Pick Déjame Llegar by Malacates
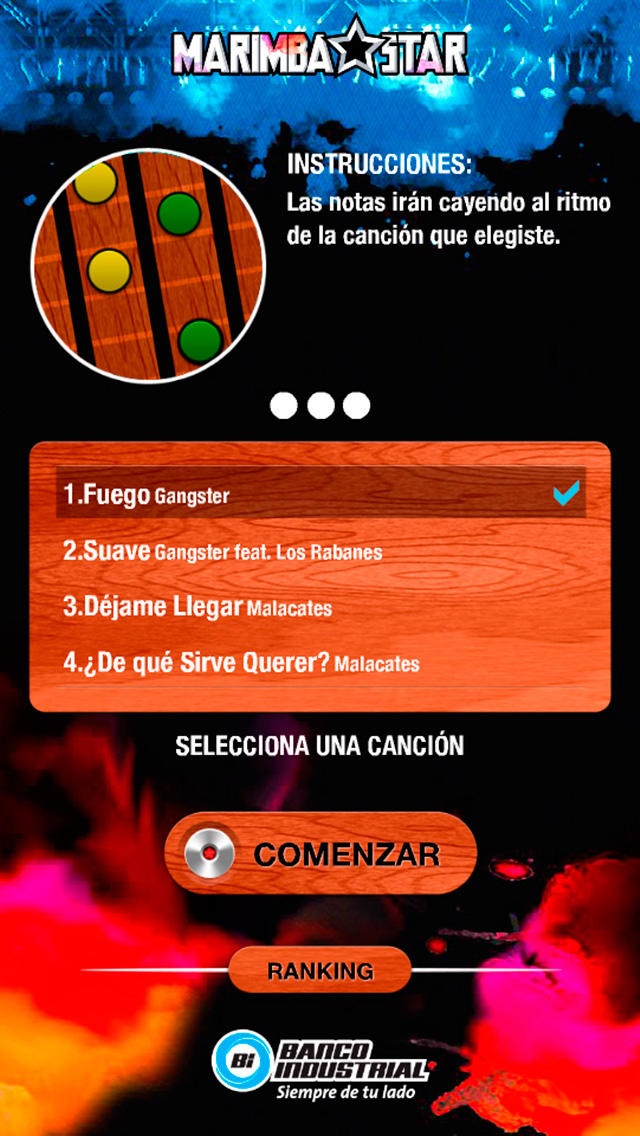 point(320,607)
